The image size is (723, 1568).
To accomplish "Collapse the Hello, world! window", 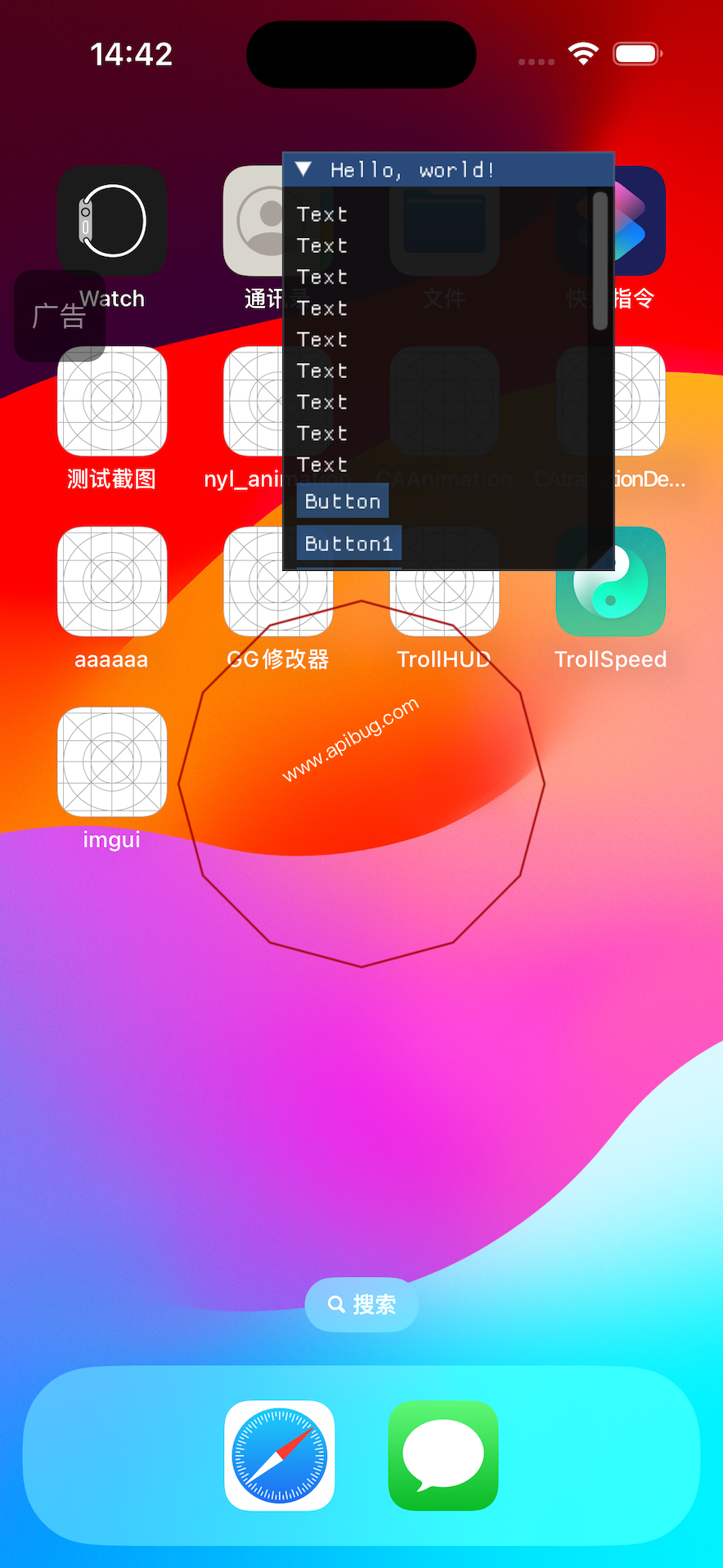I will coord(303,169).
